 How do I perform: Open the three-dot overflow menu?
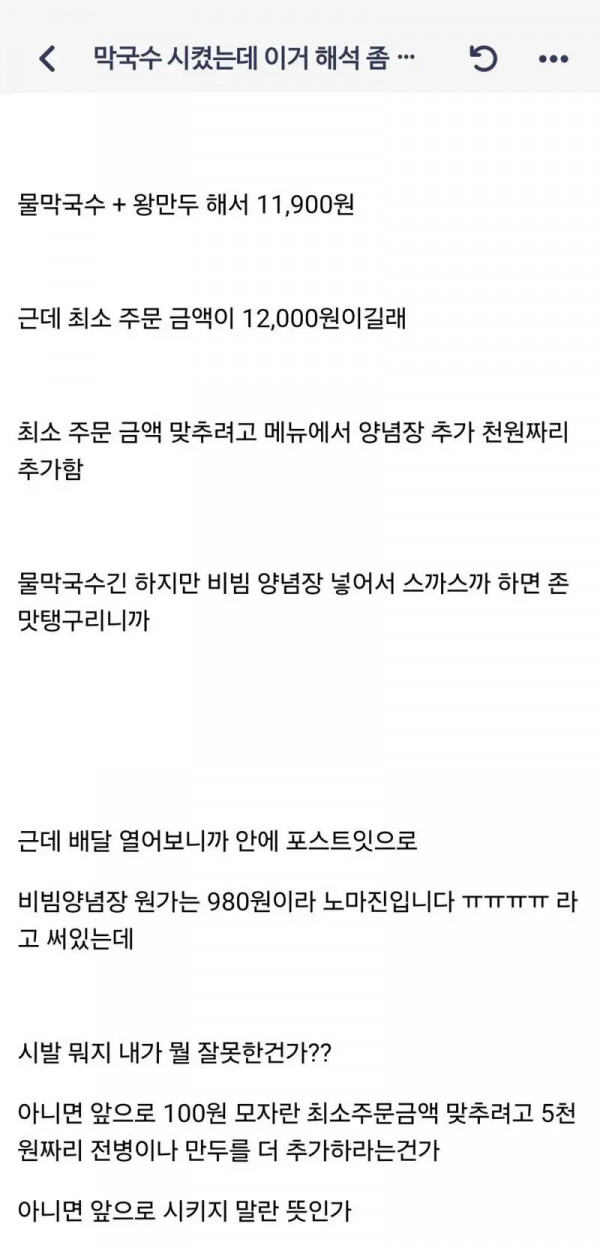[553, 60]
